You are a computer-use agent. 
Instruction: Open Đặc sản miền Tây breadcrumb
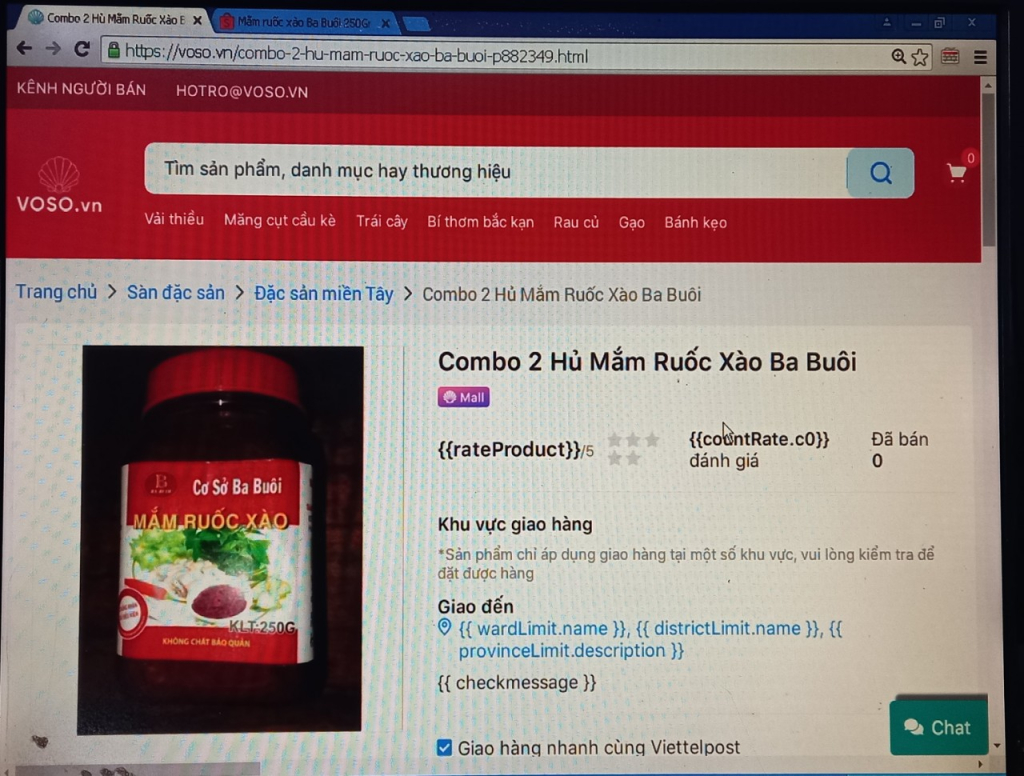coord(323,294)
